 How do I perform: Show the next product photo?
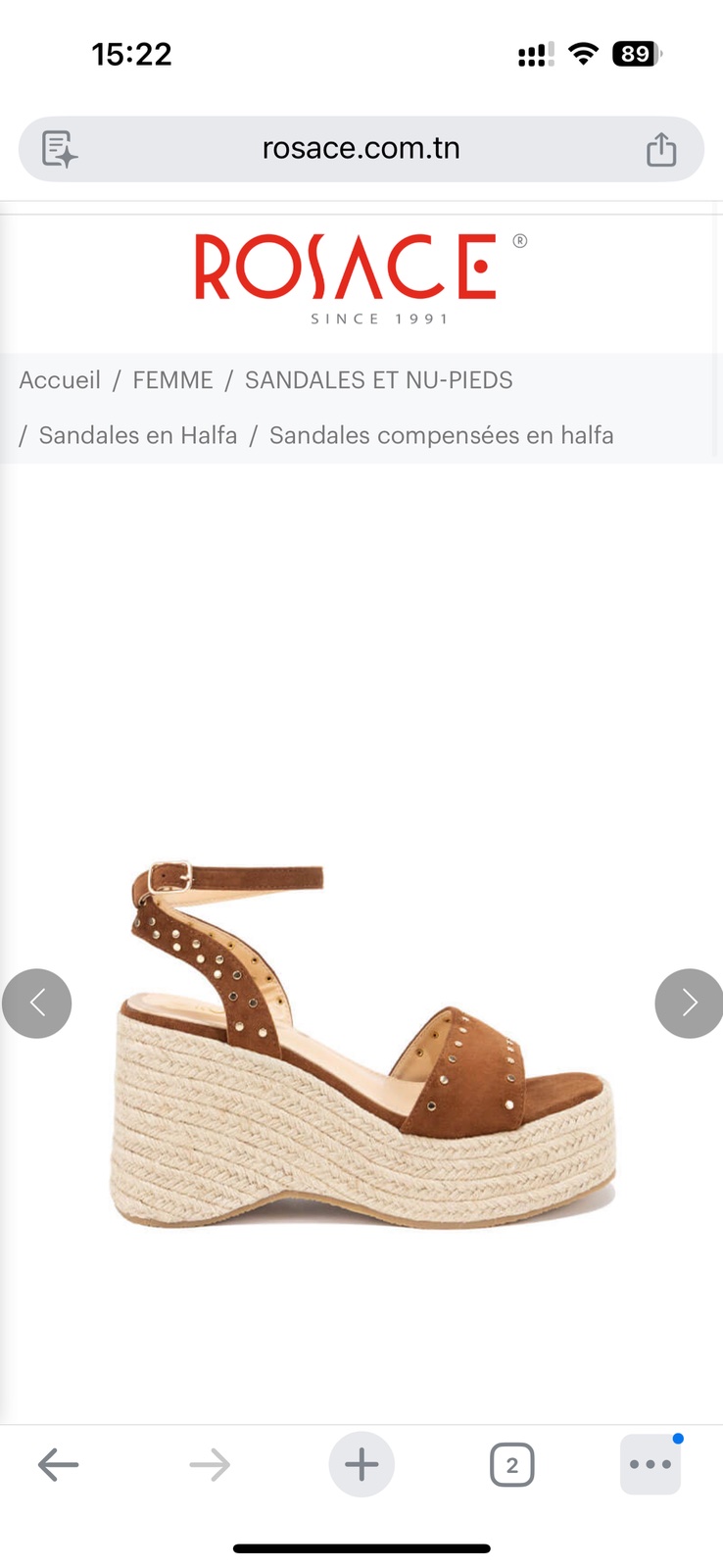(x=689, y=1004)
